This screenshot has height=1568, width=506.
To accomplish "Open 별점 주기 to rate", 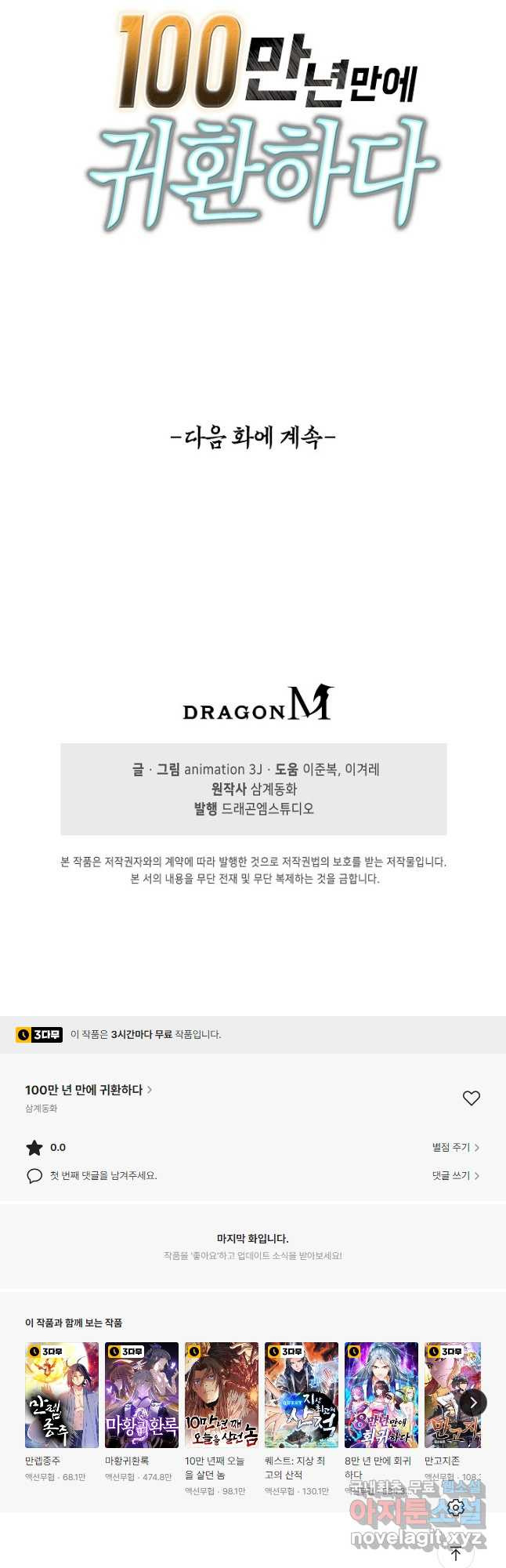I will pos(455,1147).
